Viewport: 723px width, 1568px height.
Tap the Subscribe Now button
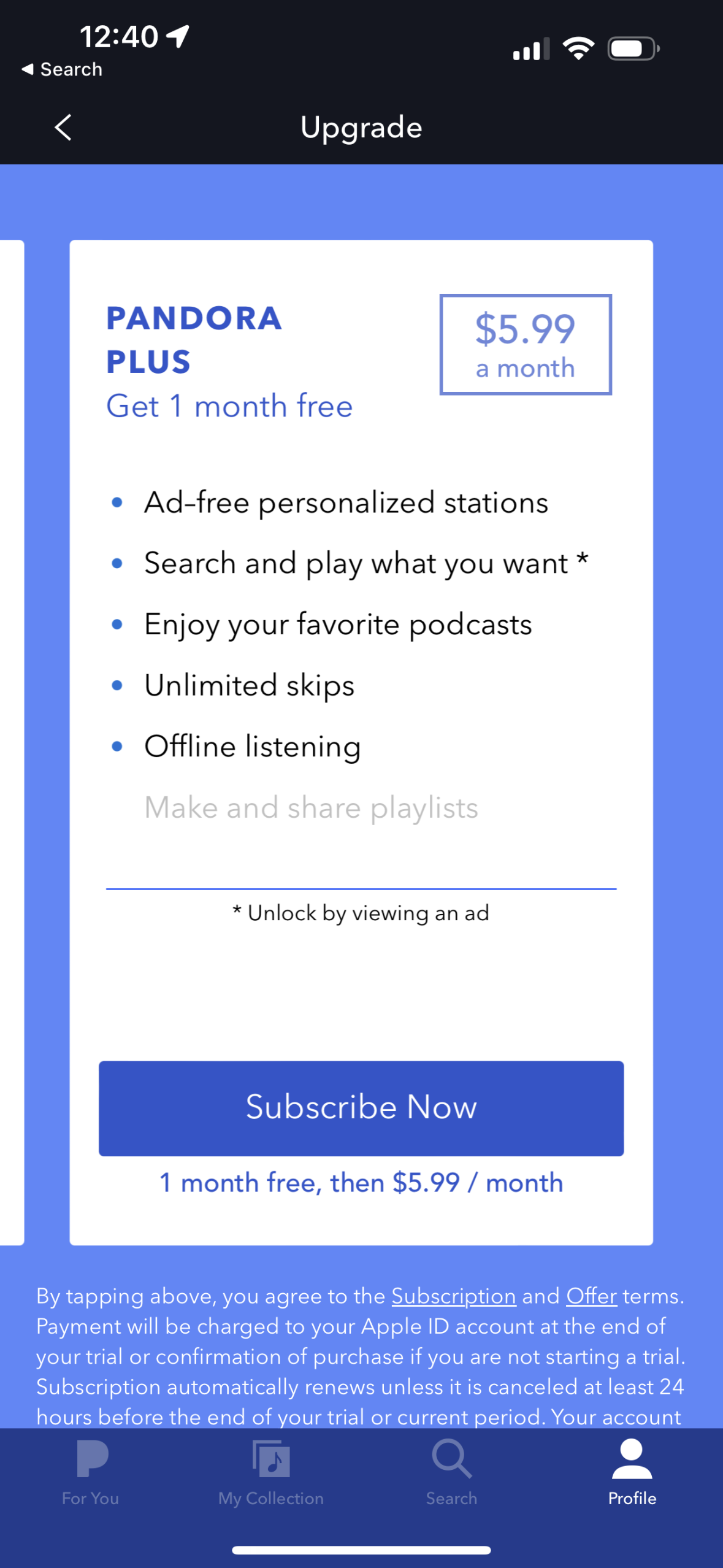pos(361,1107)
